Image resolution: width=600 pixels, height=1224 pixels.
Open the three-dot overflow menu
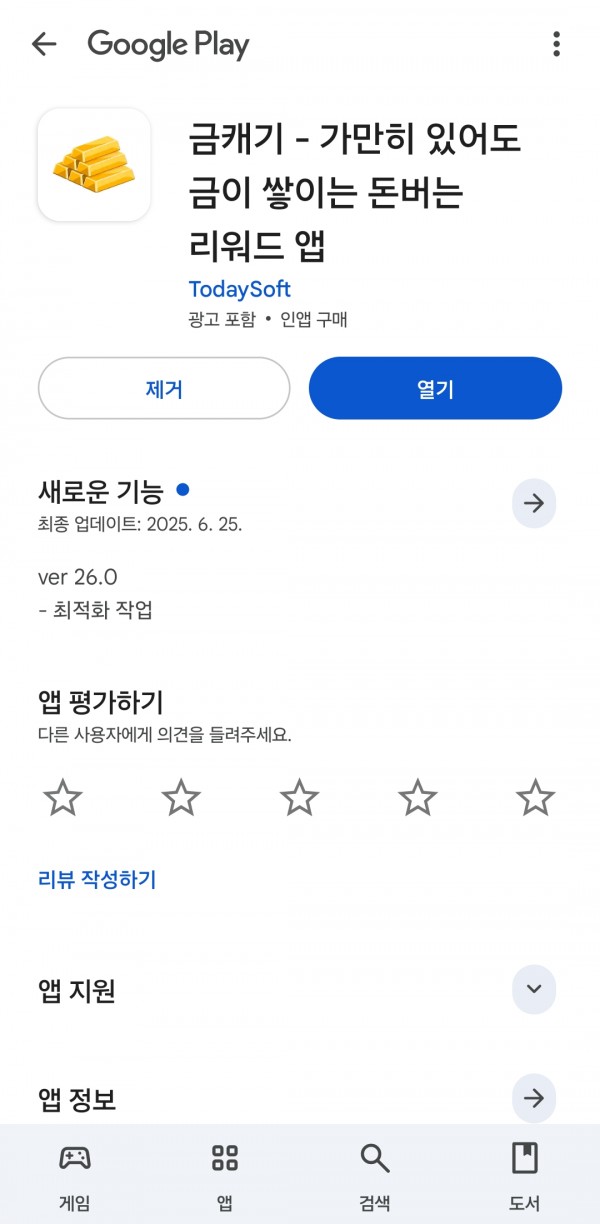[556, 44]
